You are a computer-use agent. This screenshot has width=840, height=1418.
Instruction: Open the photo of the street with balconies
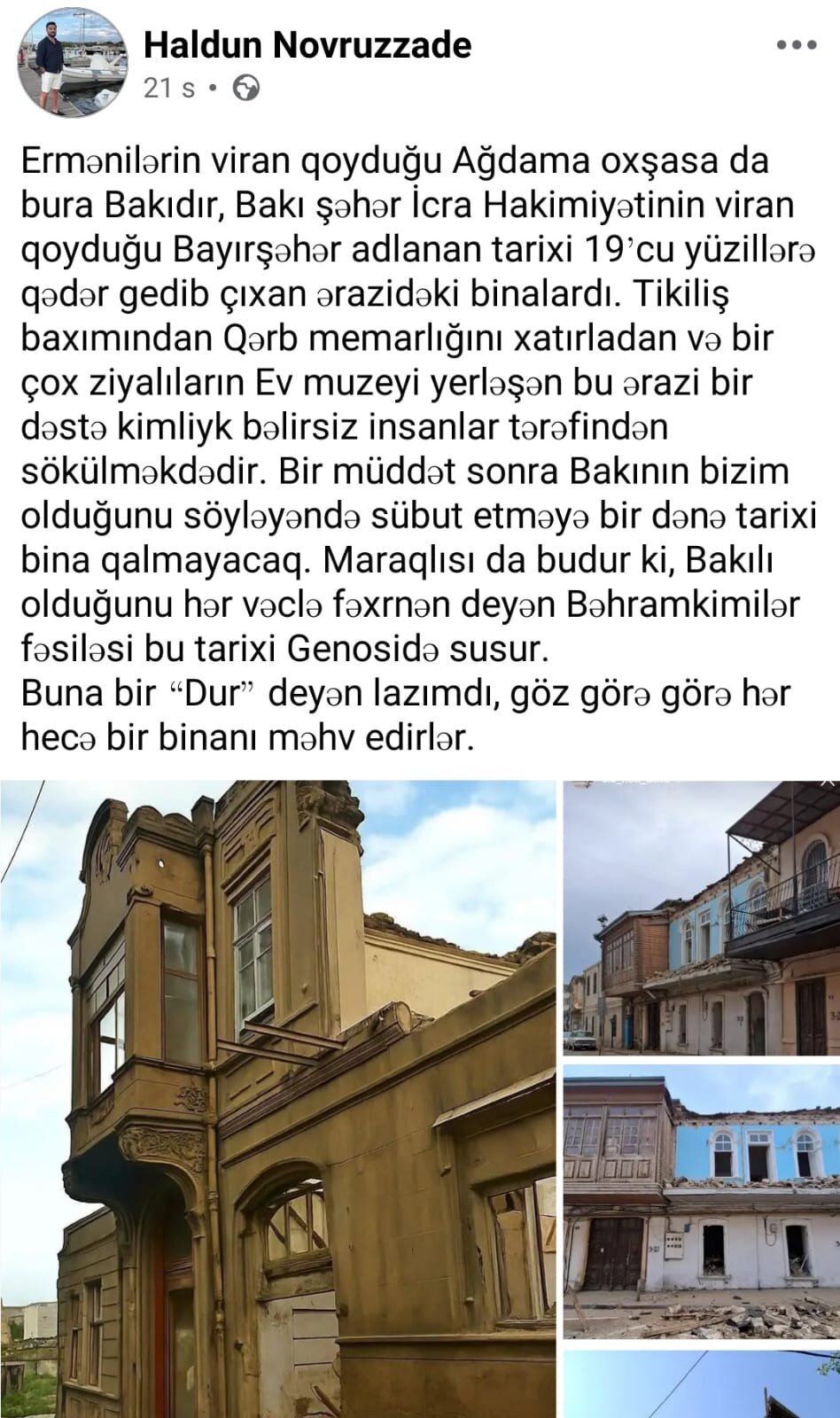click(x=701, y=917)
